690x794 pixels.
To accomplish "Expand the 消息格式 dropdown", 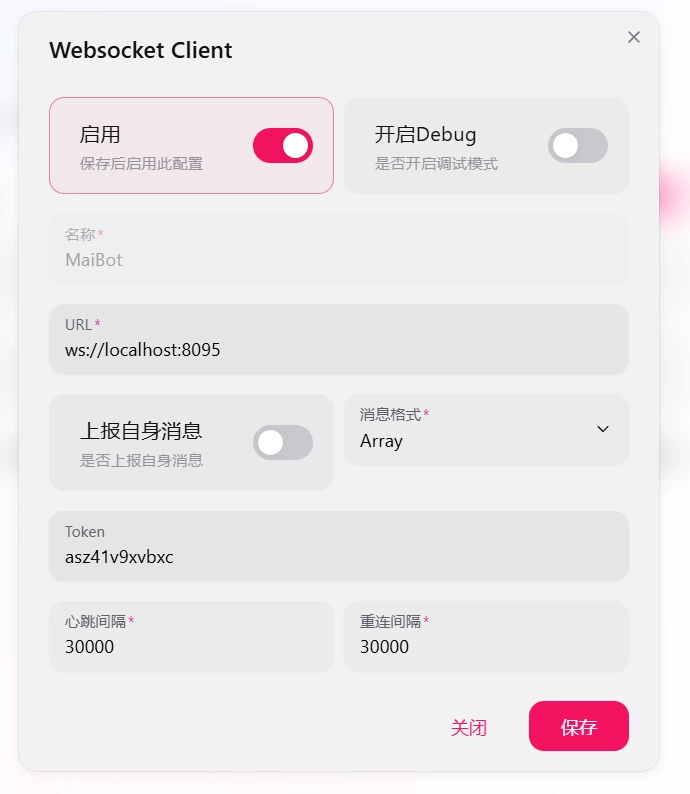I will pyautogui.click(x=486, y=430).
